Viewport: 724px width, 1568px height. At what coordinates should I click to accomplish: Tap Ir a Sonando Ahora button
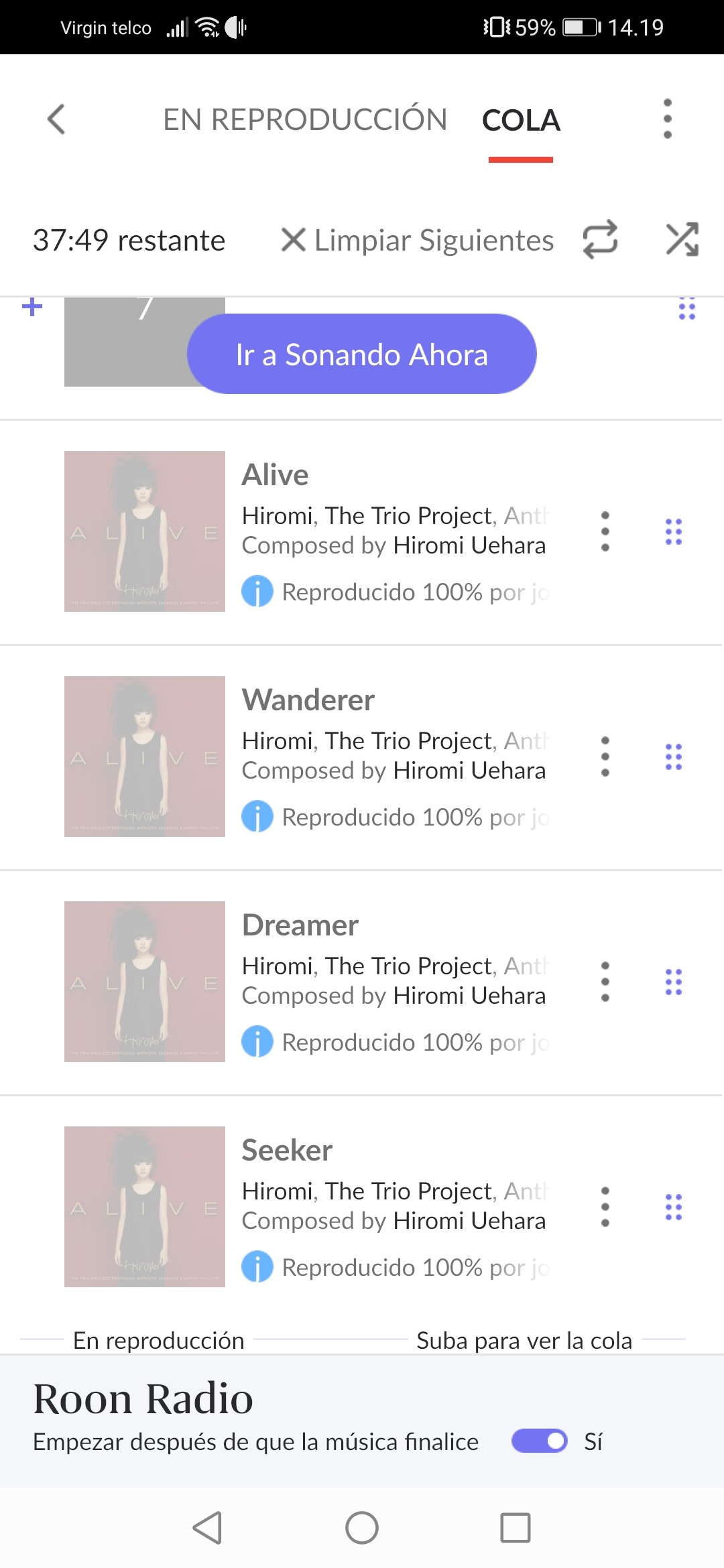point(362,354)
